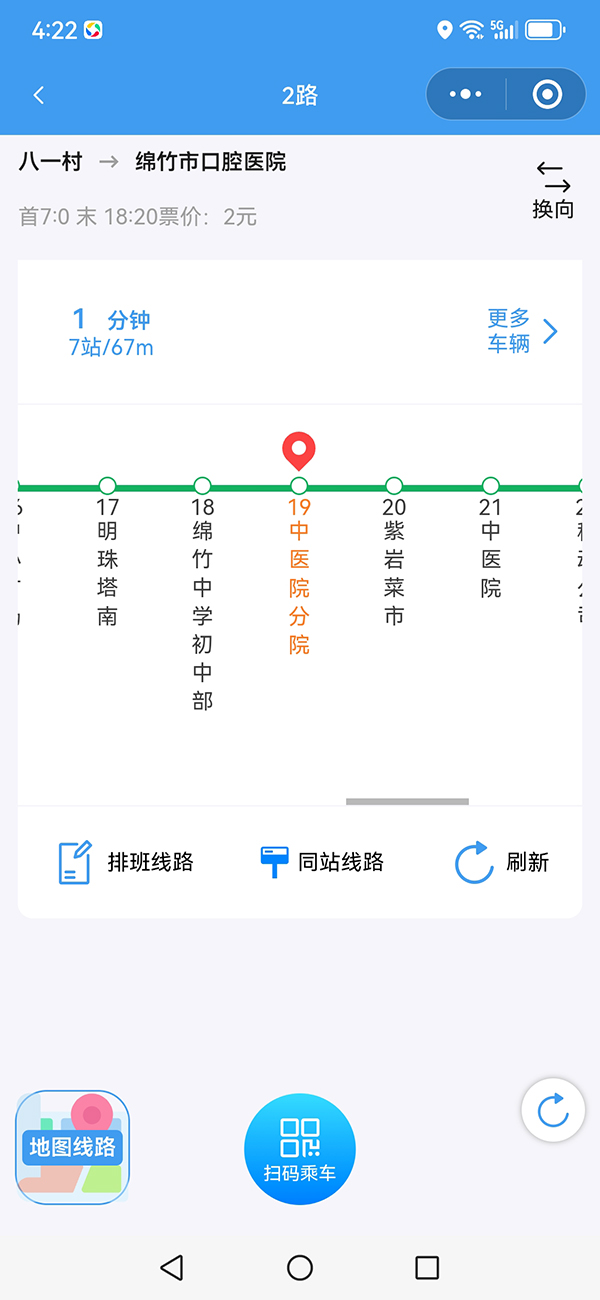This screenshot has width=600, height=1300.
Task: Tap 刷新 to refresh arrival info
Action: [x=501, y=862]
